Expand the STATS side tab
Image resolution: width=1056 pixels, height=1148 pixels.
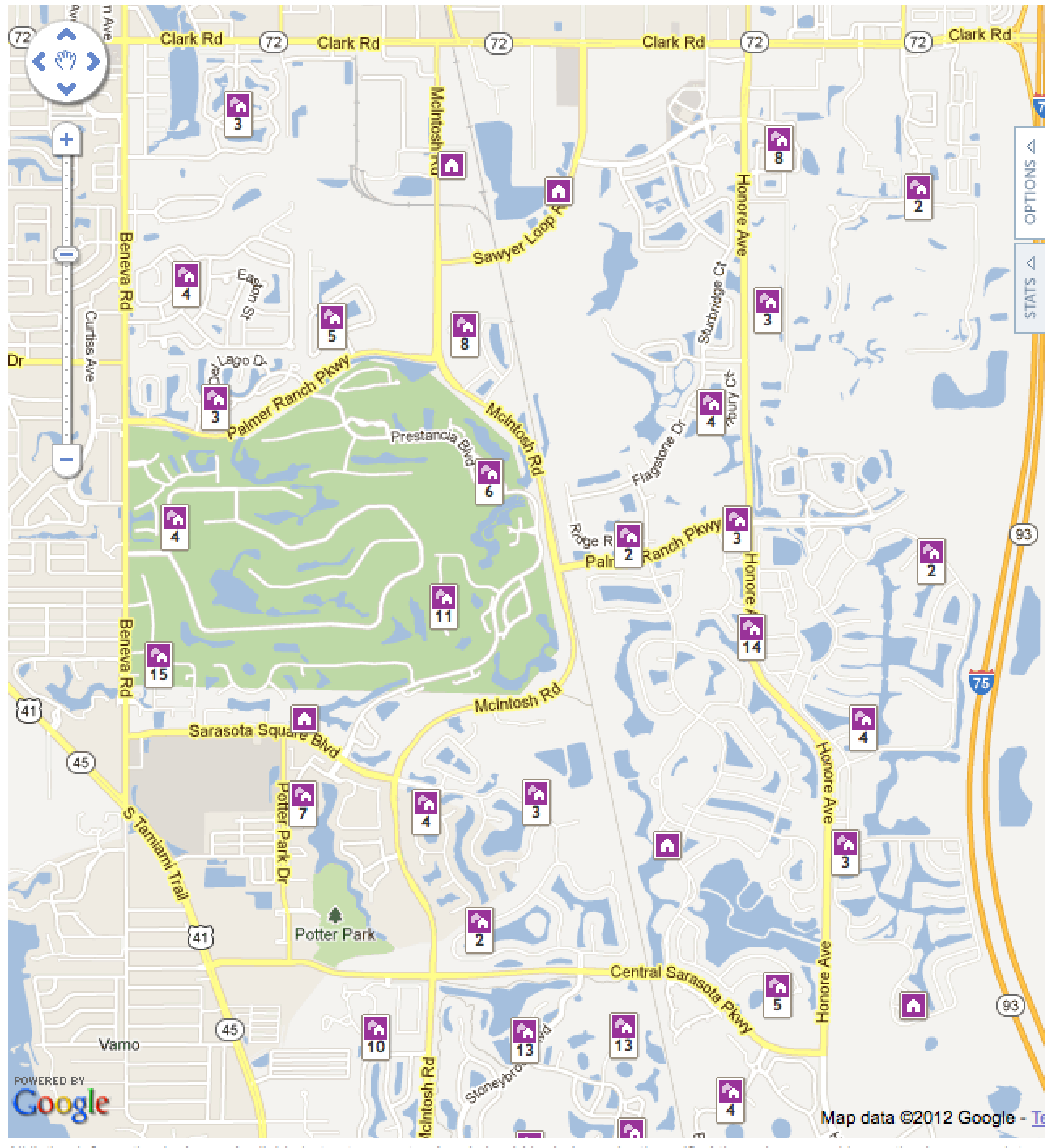coord(1030,288)
